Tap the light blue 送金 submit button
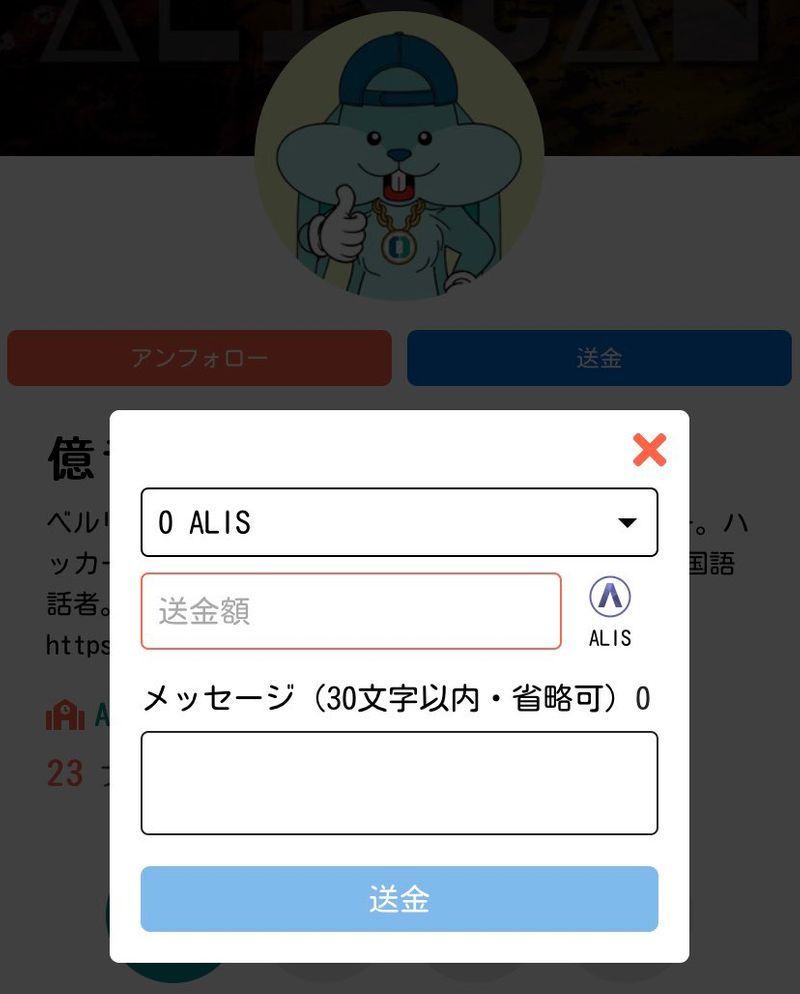This screenshot has height=994, width=800. [x=399, y=899]
